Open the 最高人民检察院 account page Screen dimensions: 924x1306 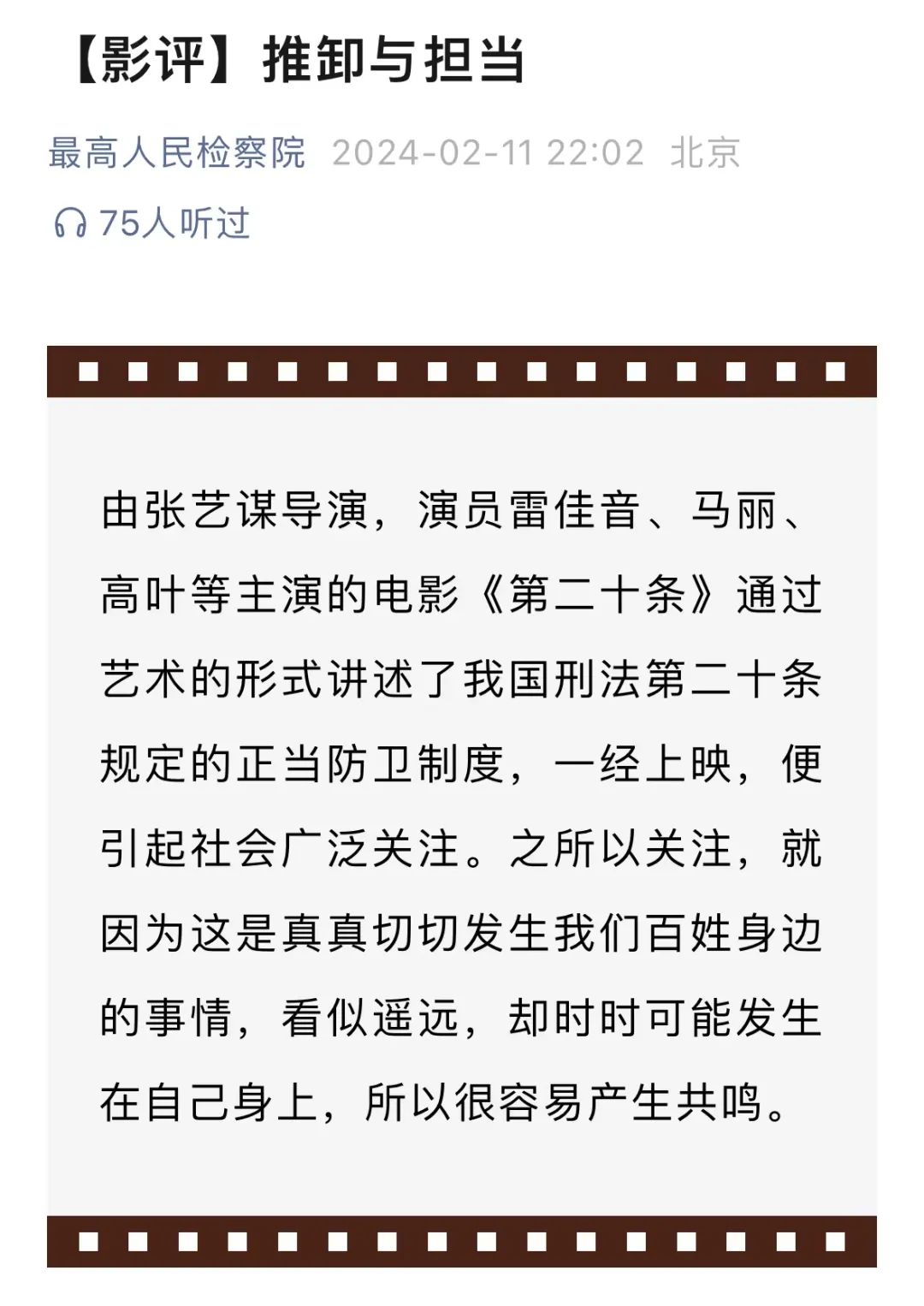[x=177, y=153]
